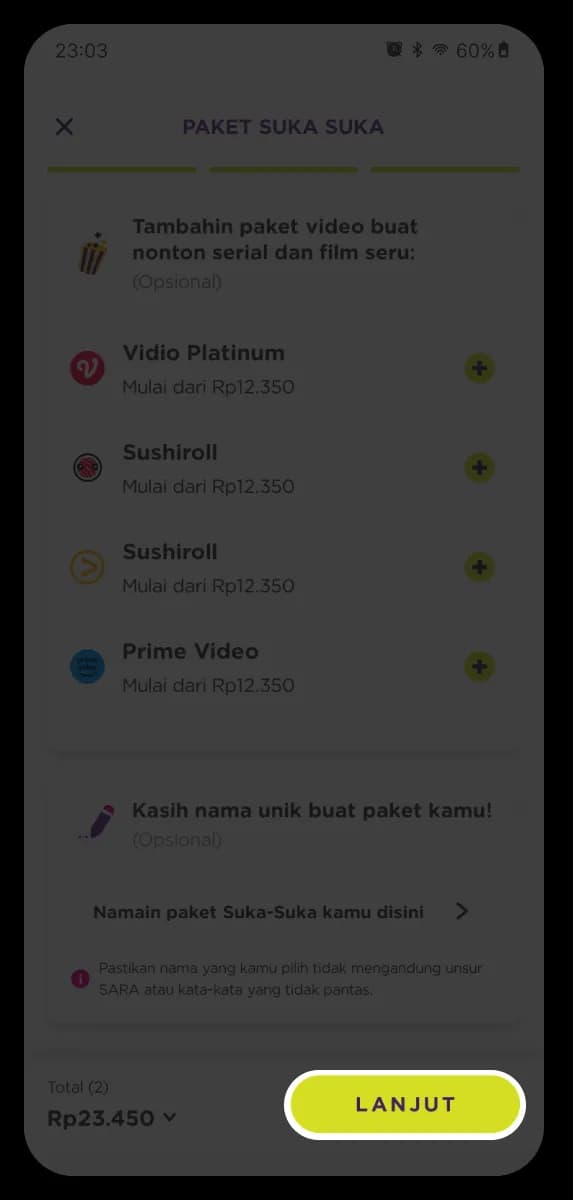Open the Namain paket Suka-Suka row
Viewport: 573px width, 1200px height.
pos(283,912)
